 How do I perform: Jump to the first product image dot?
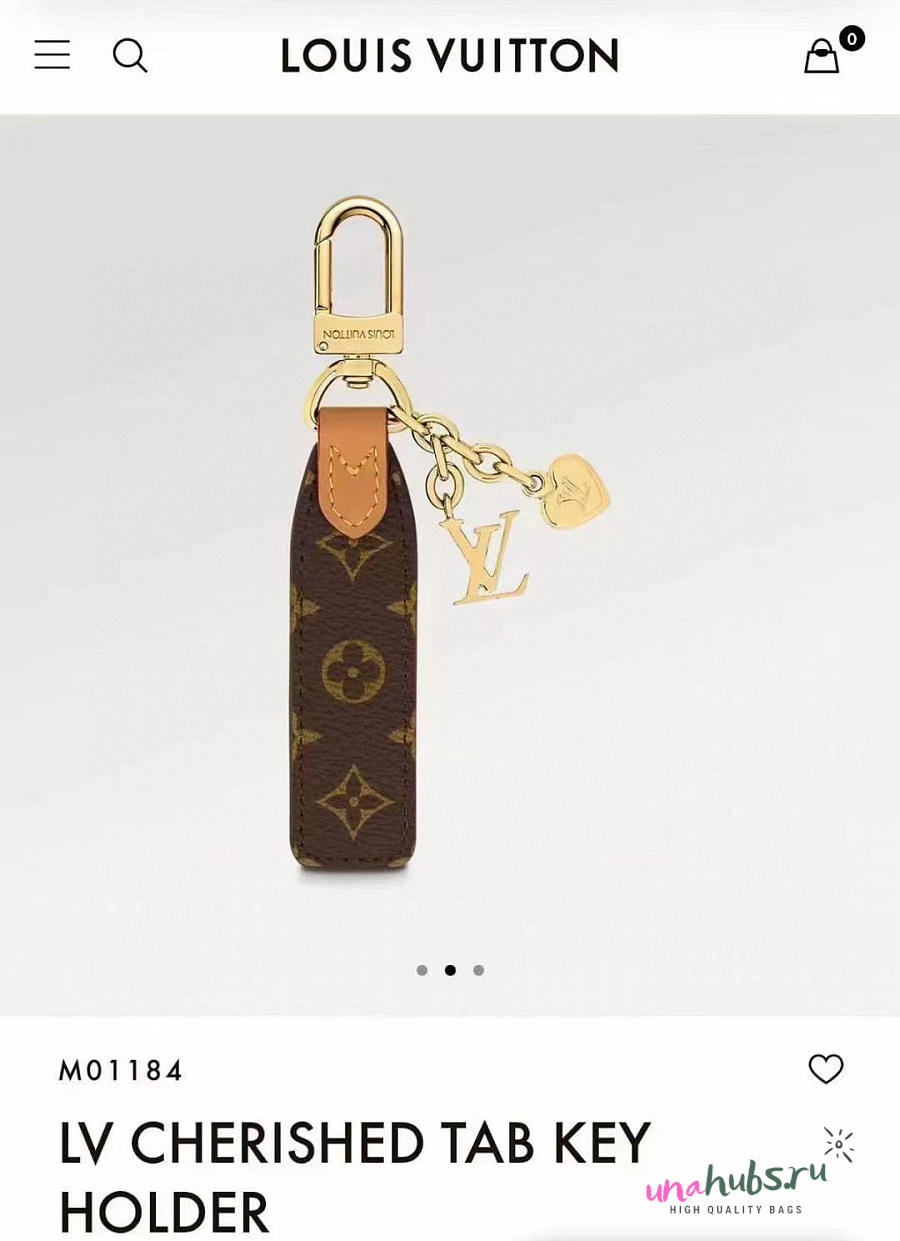pos(422,970)
